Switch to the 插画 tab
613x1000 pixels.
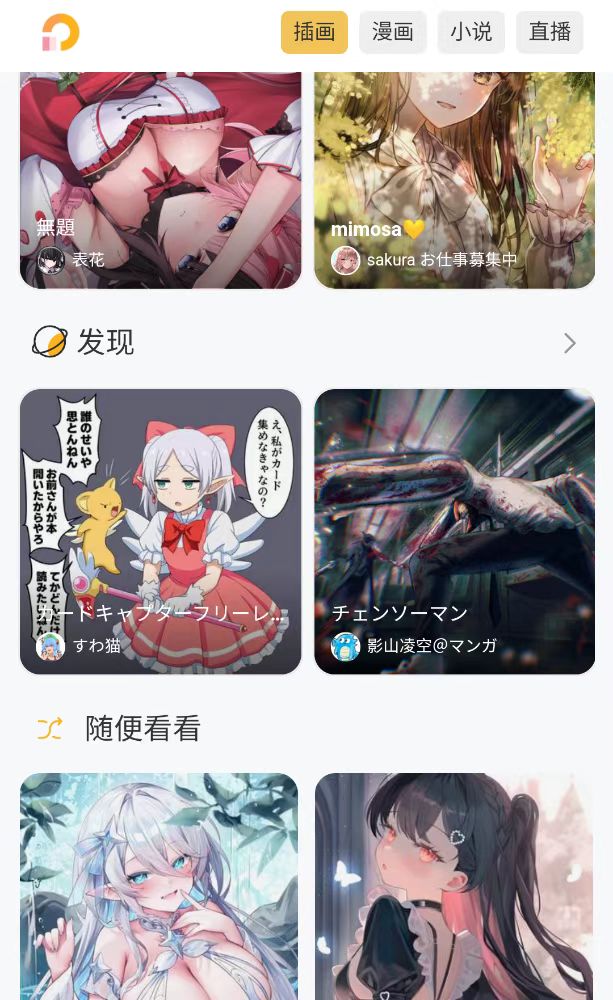pyautogui.click(x=314, y=32)
